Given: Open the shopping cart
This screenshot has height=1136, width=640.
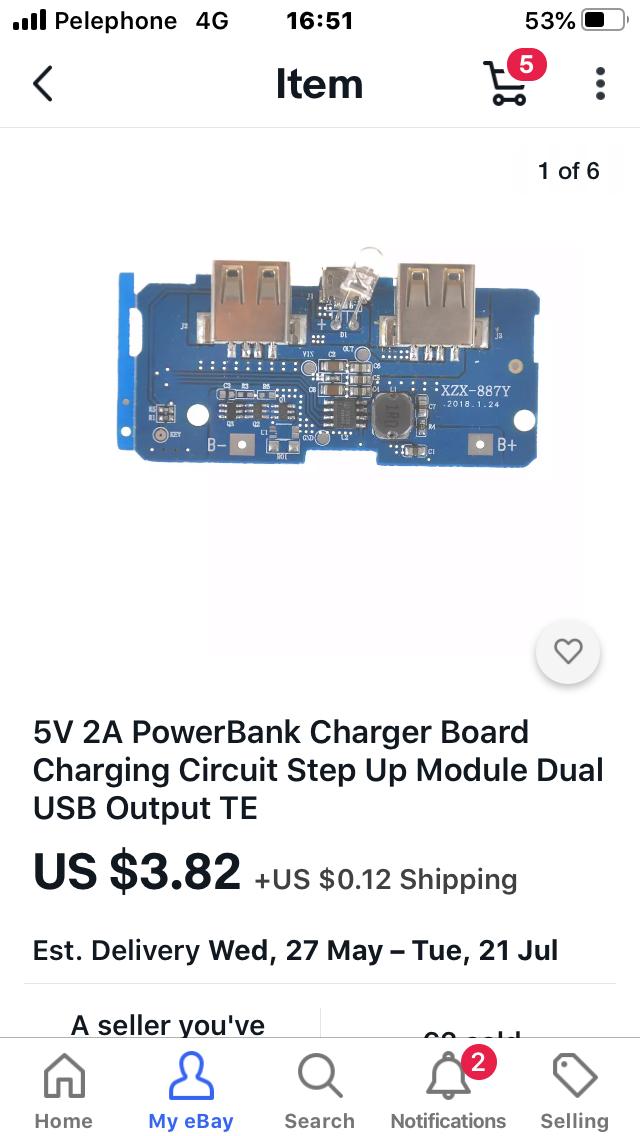Looking at the screenshot, I should 506,84.
